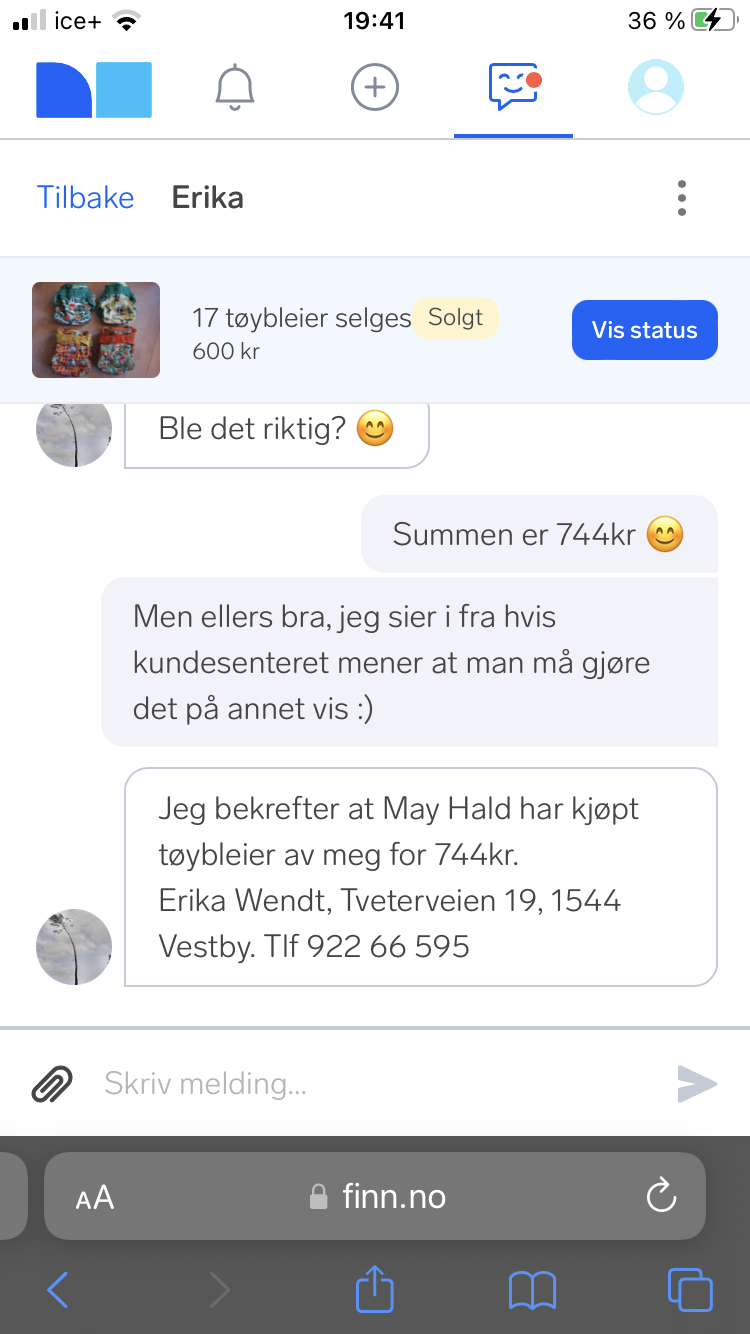Show open Safari tabs

coord(690,1290)
